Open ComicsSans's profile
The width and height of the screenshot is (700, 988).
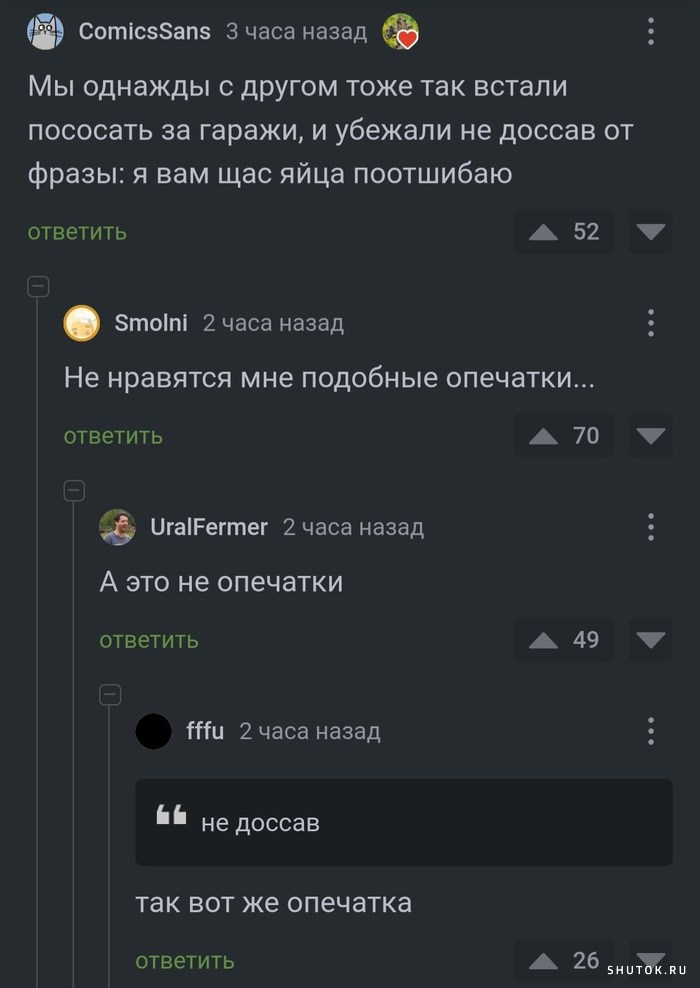(144, 31)
